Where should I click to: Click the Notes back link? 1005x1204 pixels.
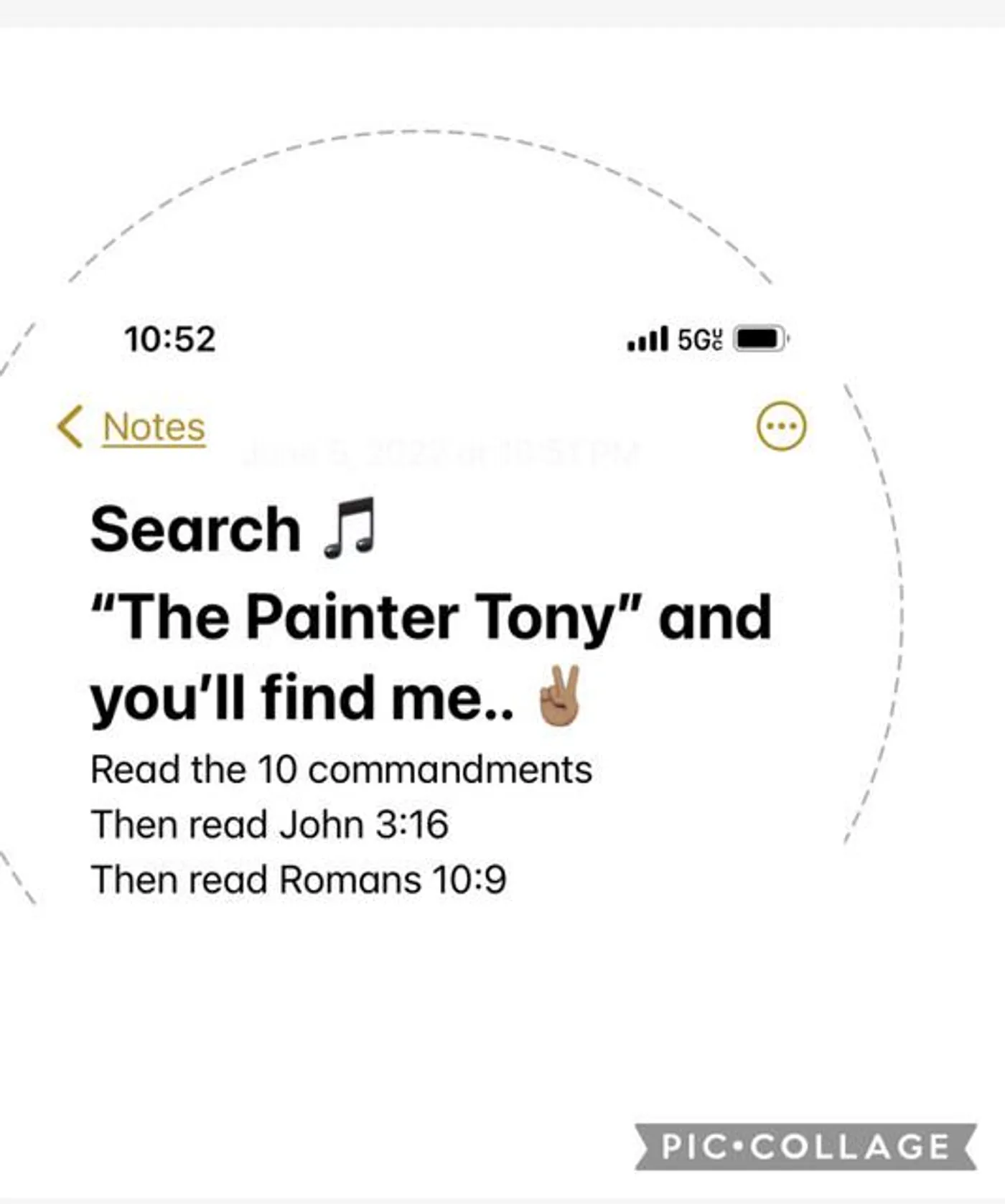[153, 425]
